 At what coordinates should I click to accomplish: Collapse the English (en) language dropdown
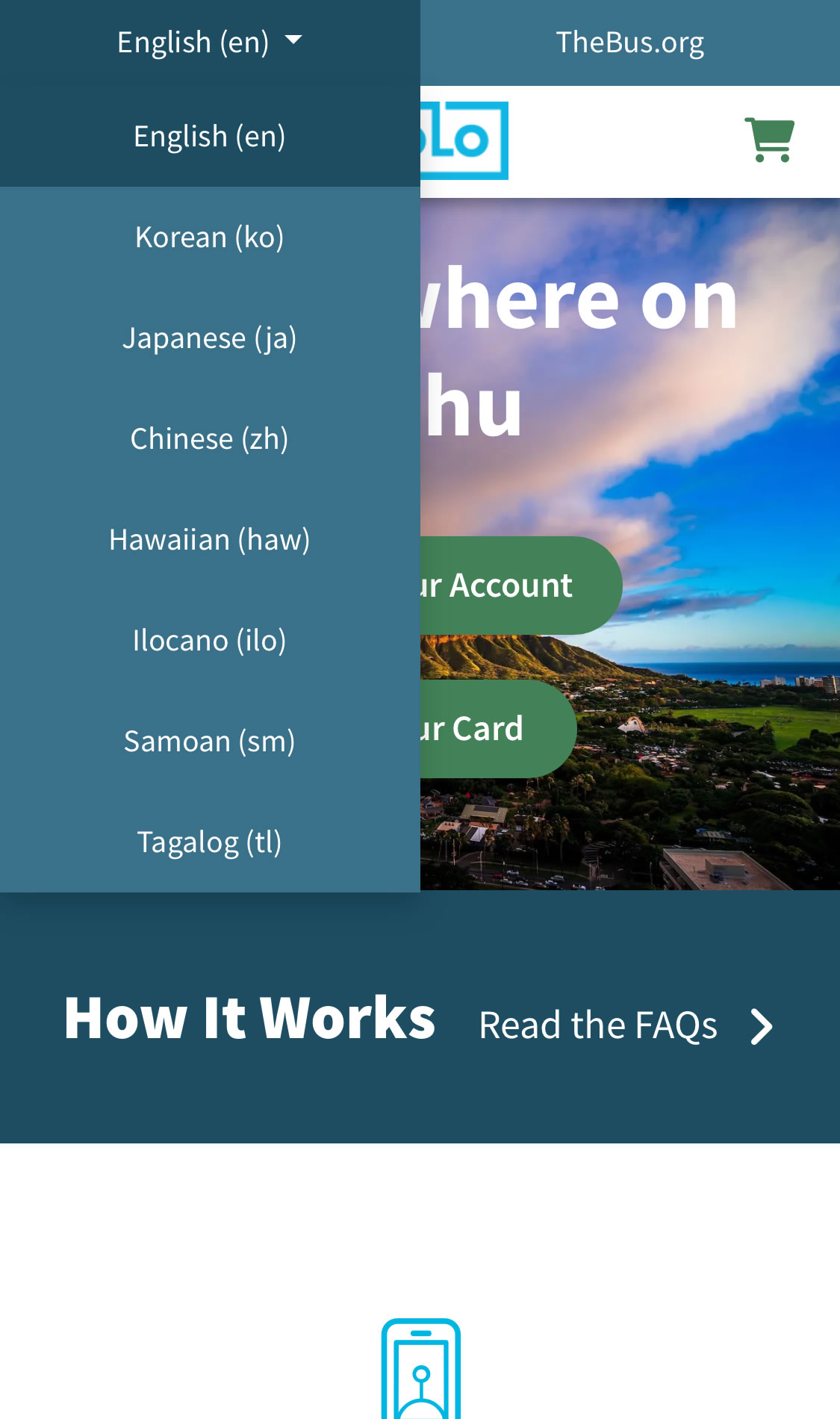click(209, 42)
